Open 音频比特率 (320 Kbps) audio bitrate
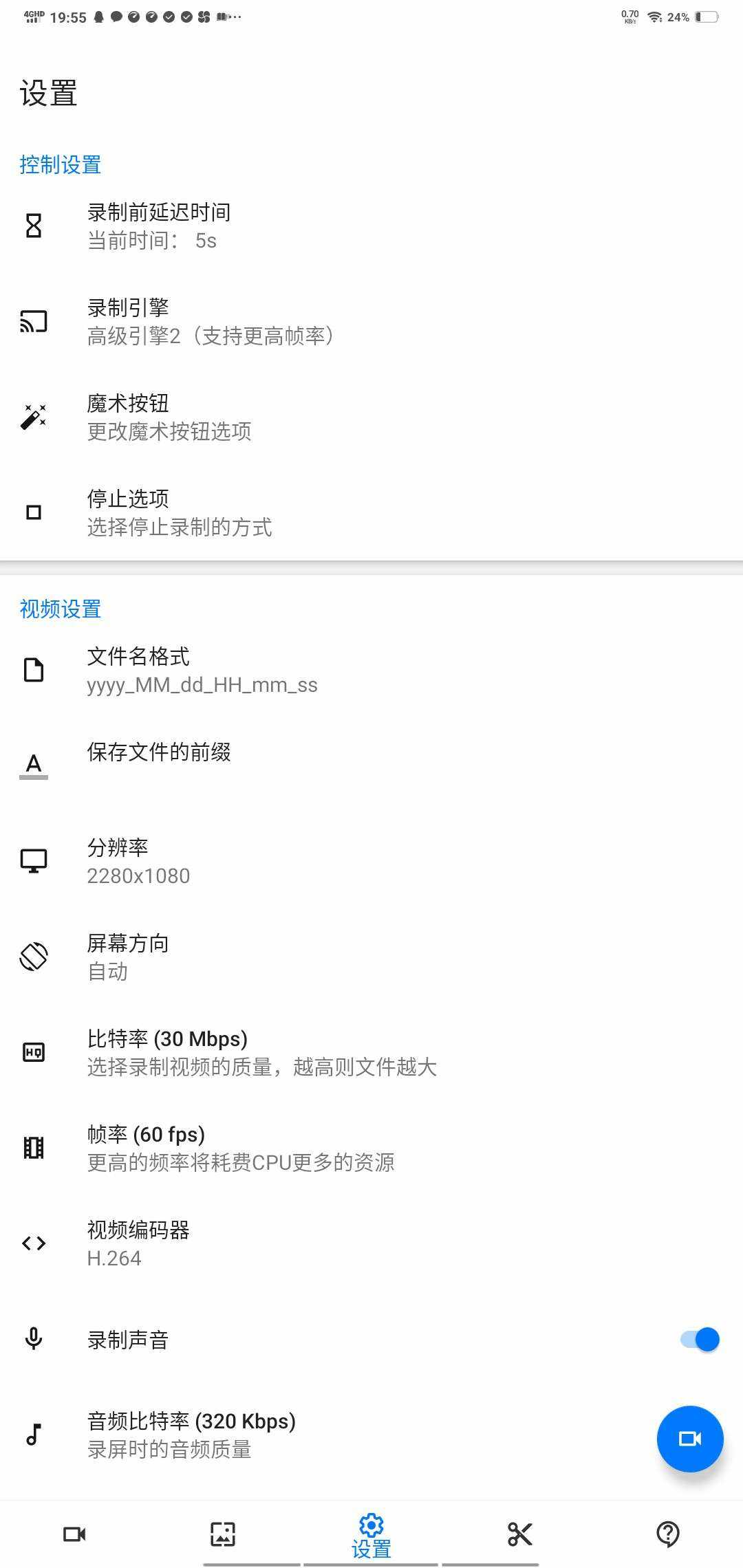Viewport: 743px width, 1568px height. tap(371, 1435)
